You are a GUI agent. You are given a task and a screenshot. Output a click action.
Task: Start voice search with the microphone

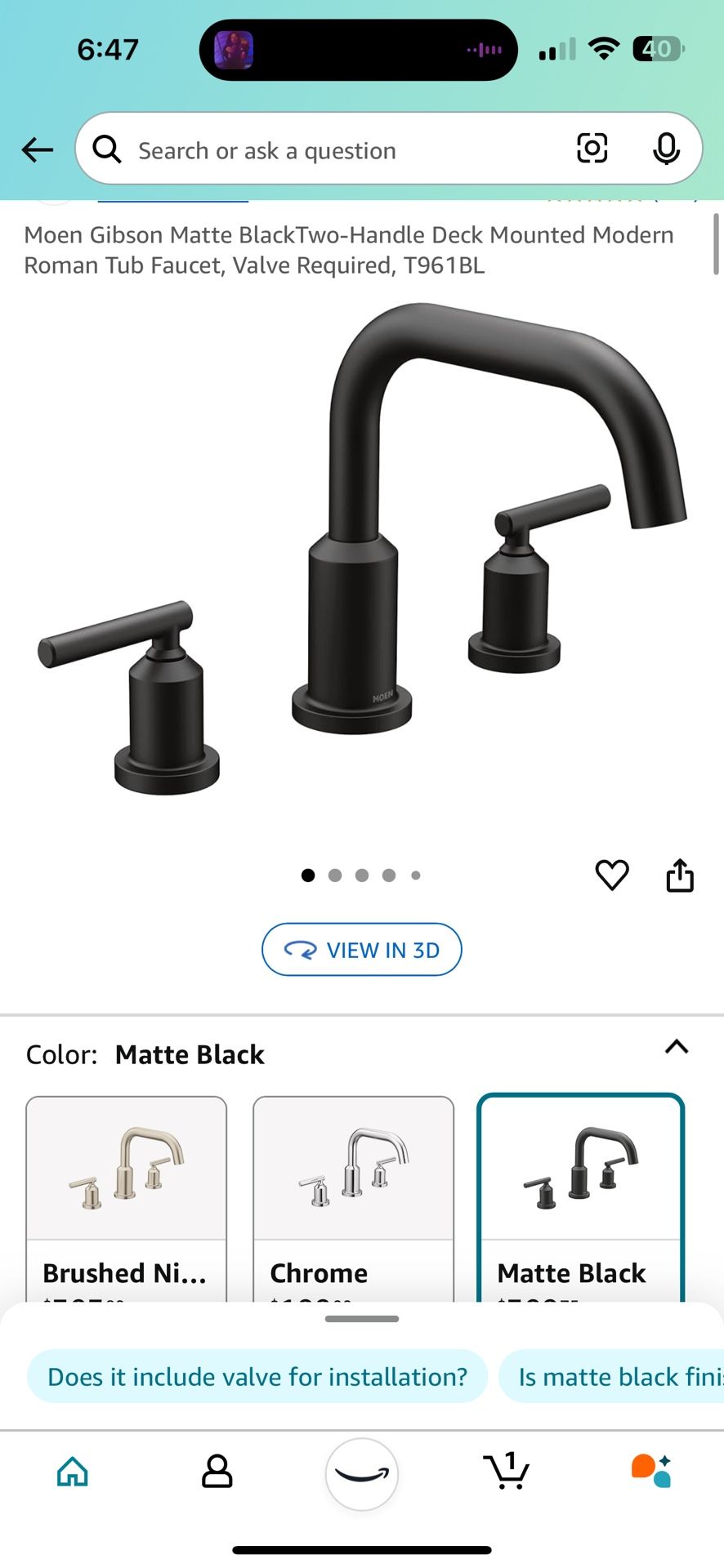[666, 149]
